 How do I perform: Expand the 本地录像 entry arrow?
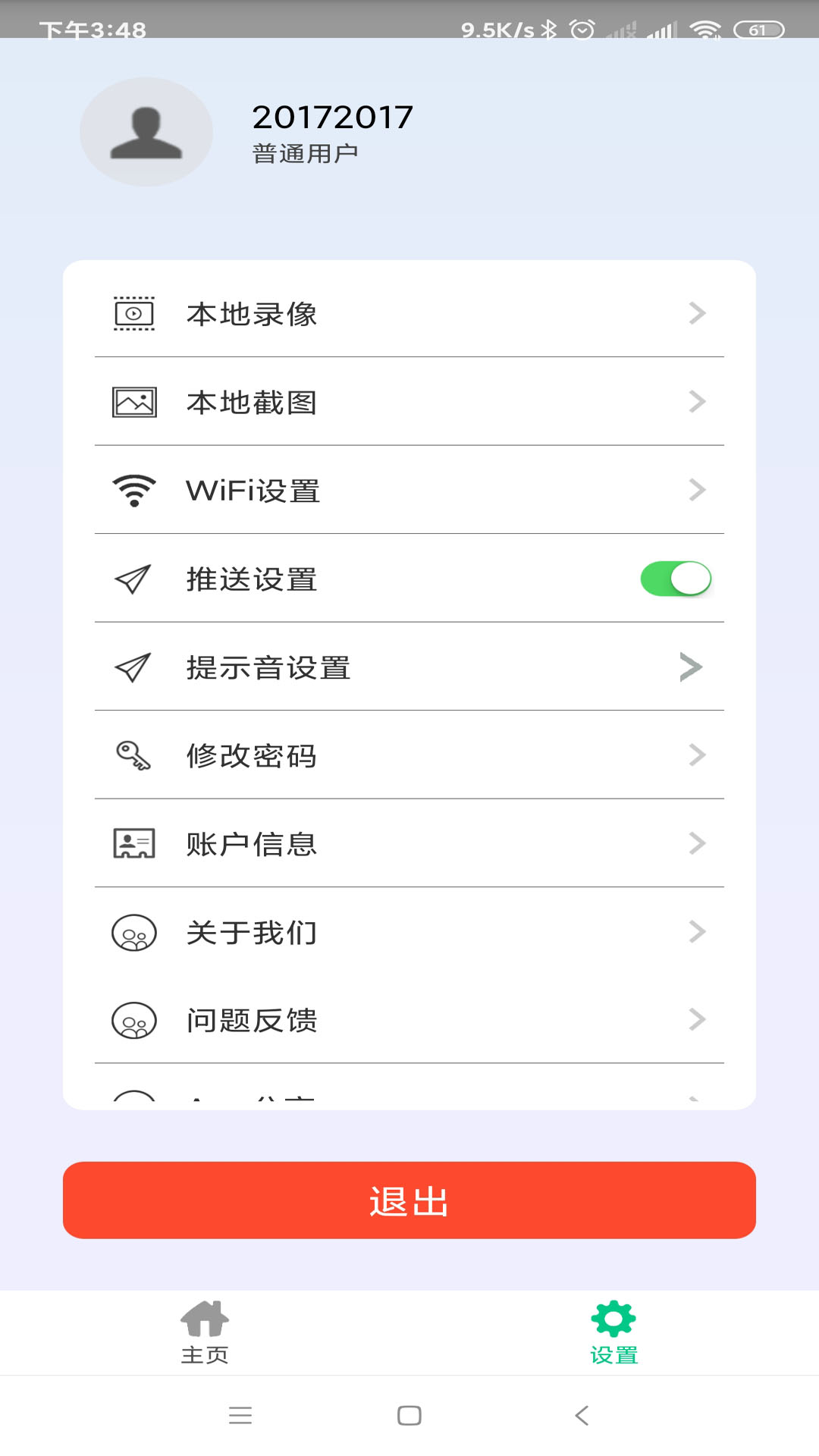point(696,313)
